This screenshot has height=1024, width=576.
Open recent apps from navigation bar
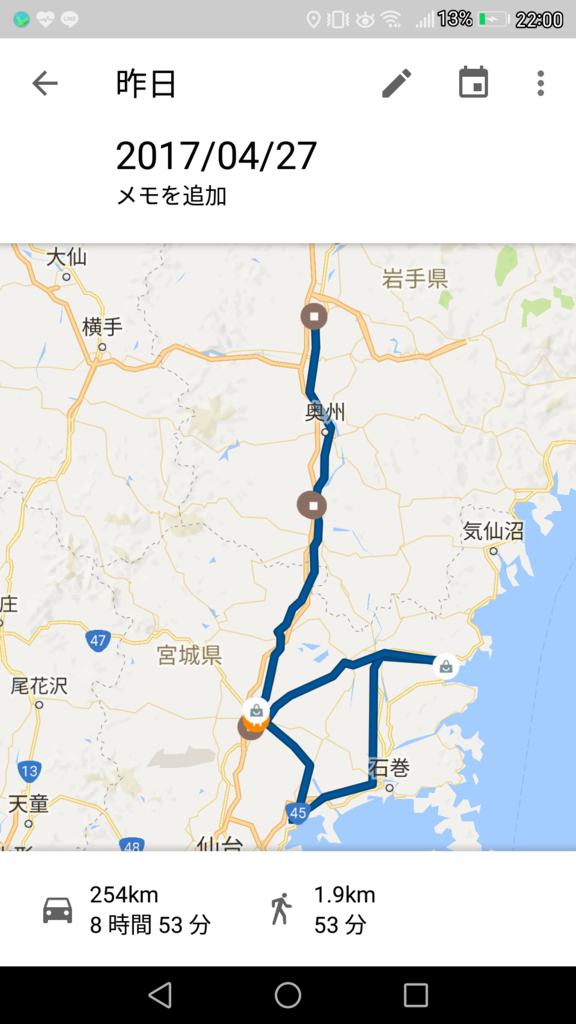pyautogui.click(x=415, y=995)
